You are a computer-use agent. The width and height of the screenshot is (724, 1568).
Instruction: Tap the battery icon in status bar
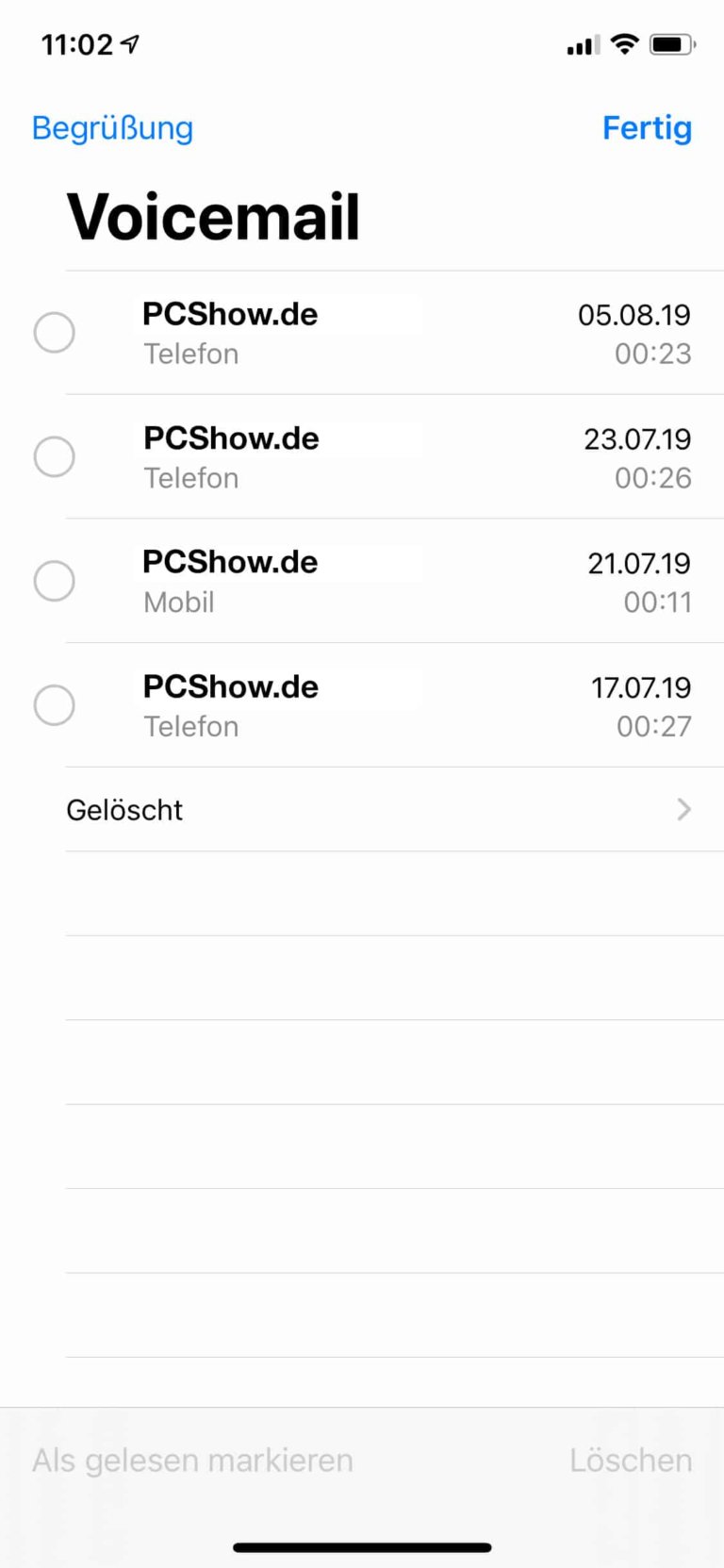tap(671, 43)
